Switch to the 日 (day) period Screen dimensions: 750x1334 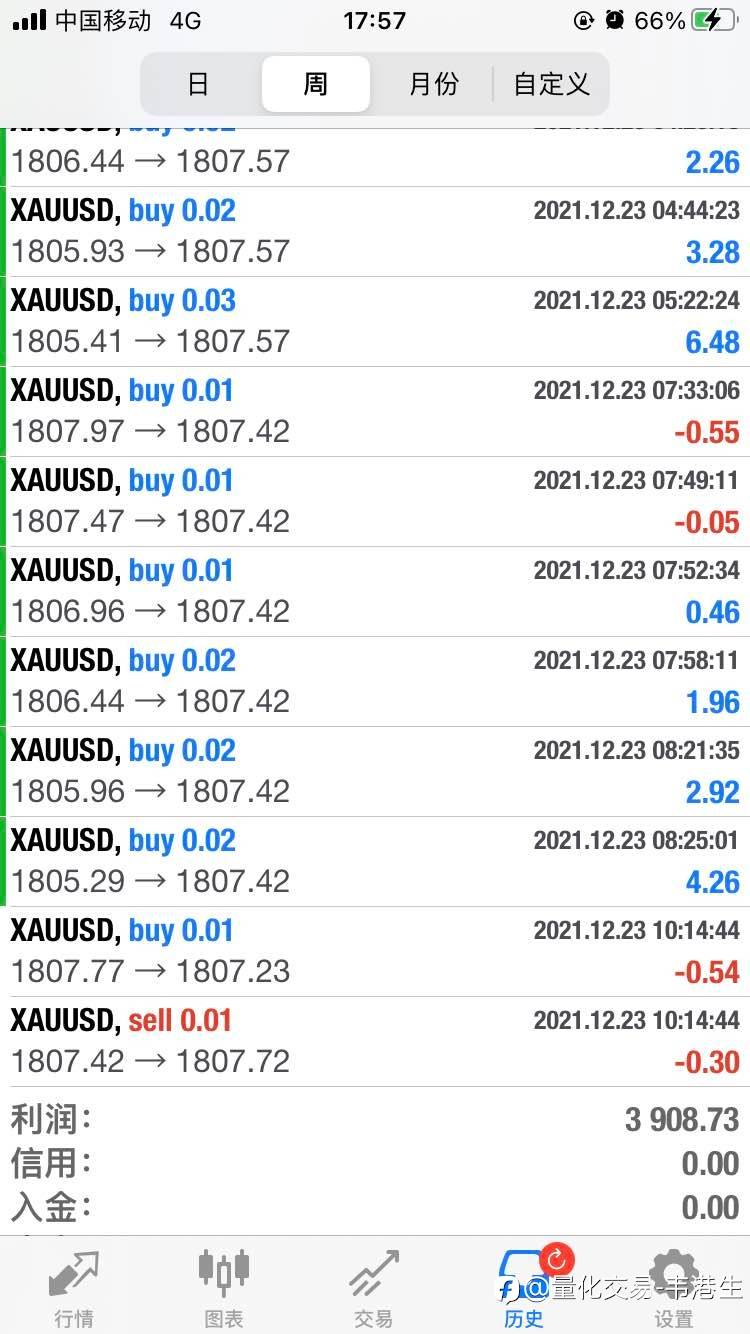(x=198, y=84)
